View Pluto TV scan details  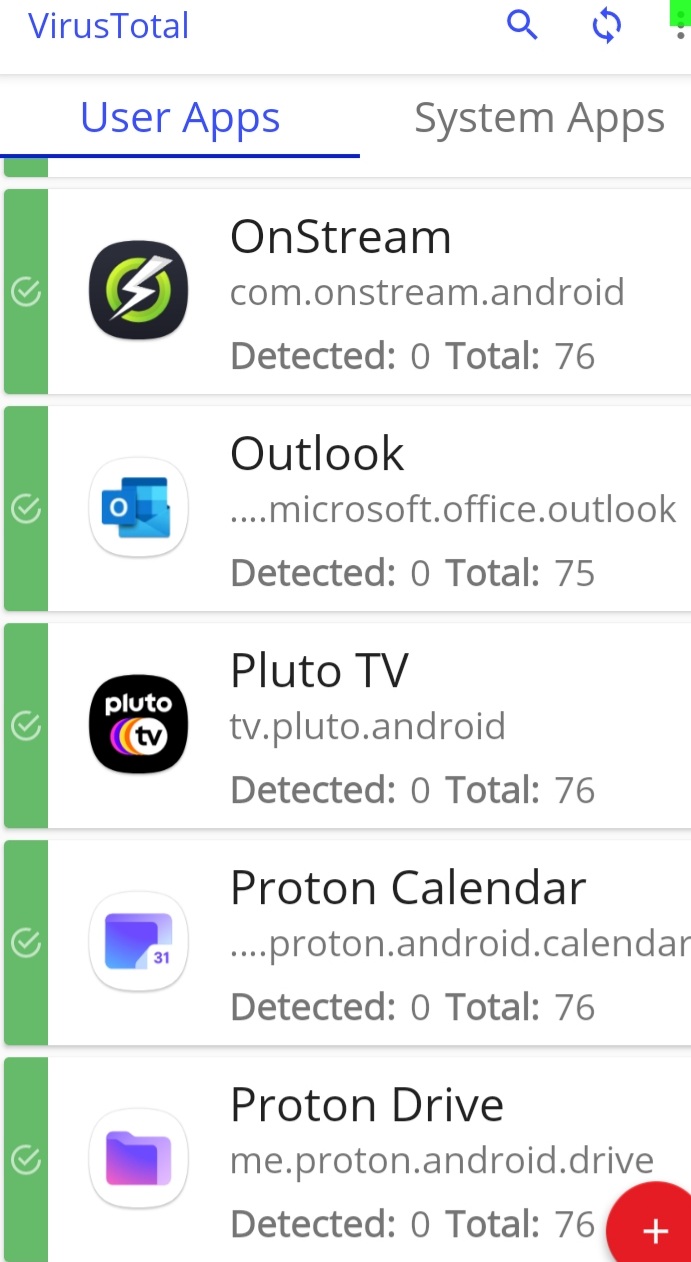pyautogui.click(x=348, y=725)
